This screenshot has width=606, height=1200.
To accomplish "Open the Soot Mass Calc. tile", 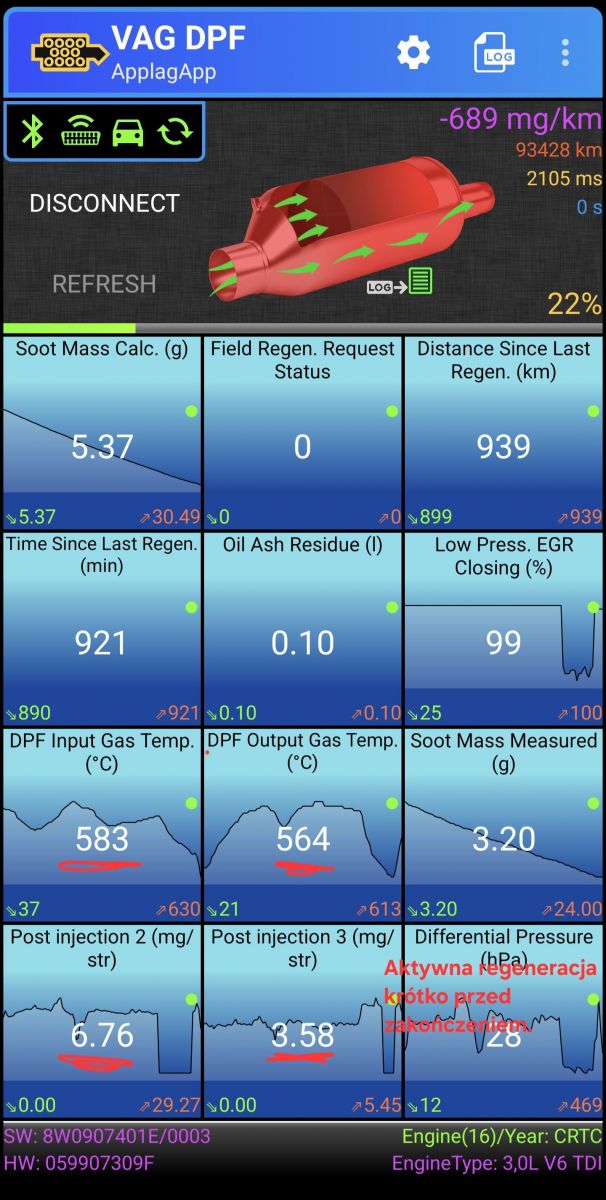I will tap(102, 432).
